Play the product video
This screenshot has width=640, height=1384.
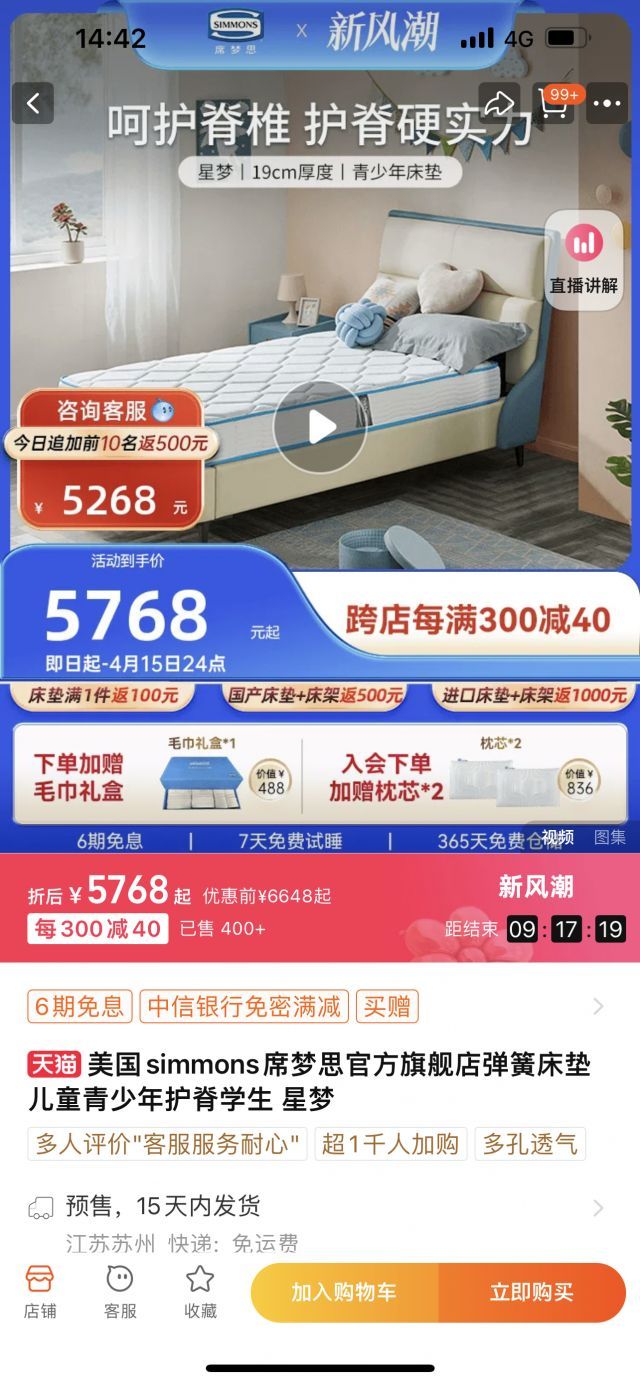click(x=320, y=427)
